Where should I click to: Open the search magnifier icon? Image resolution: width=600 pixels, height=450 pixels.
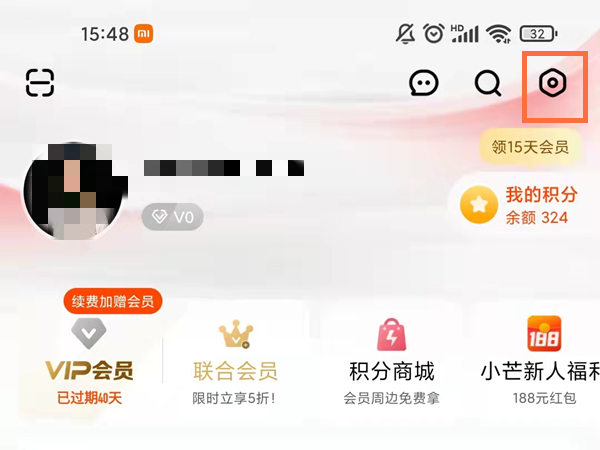488,83
